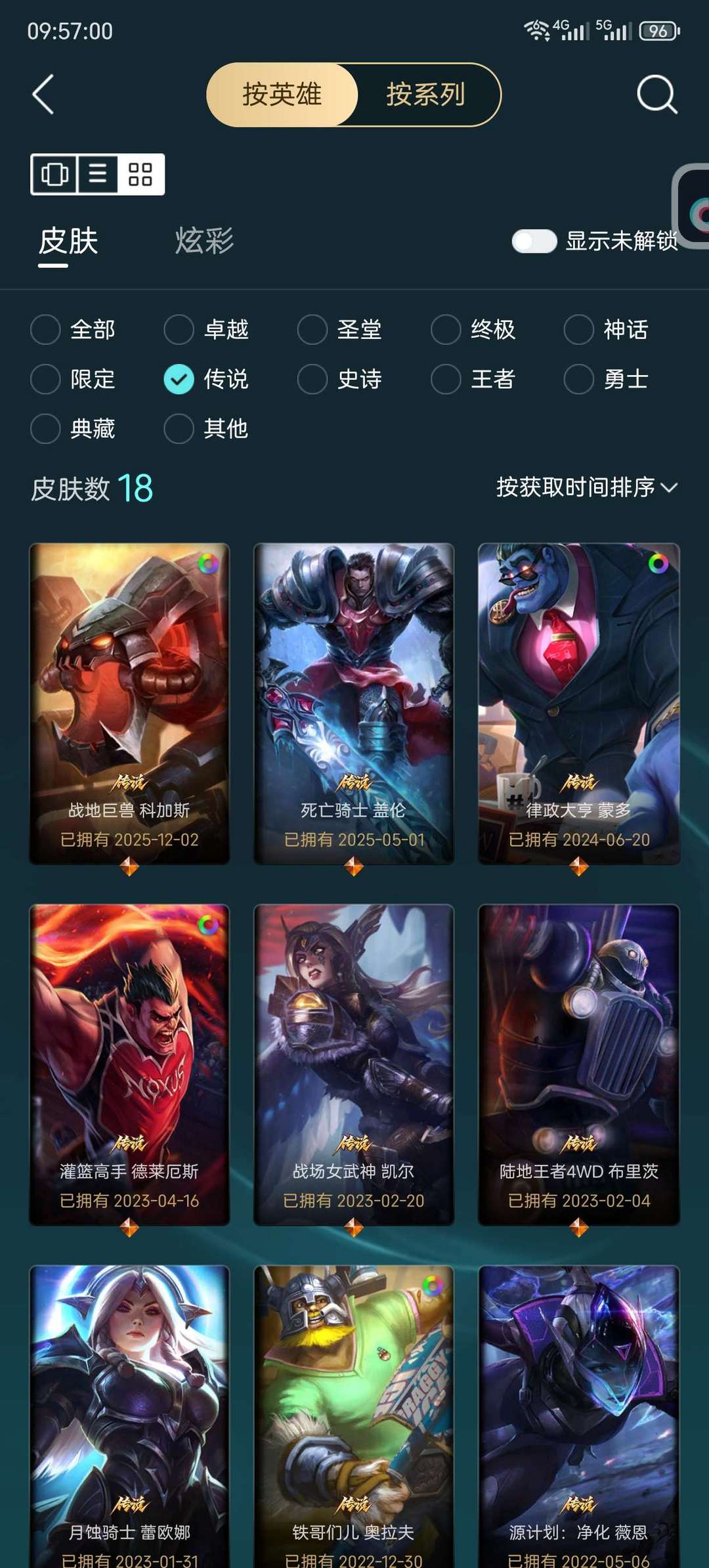Switch to the 按系列 tab

click(x=425, y=95)
